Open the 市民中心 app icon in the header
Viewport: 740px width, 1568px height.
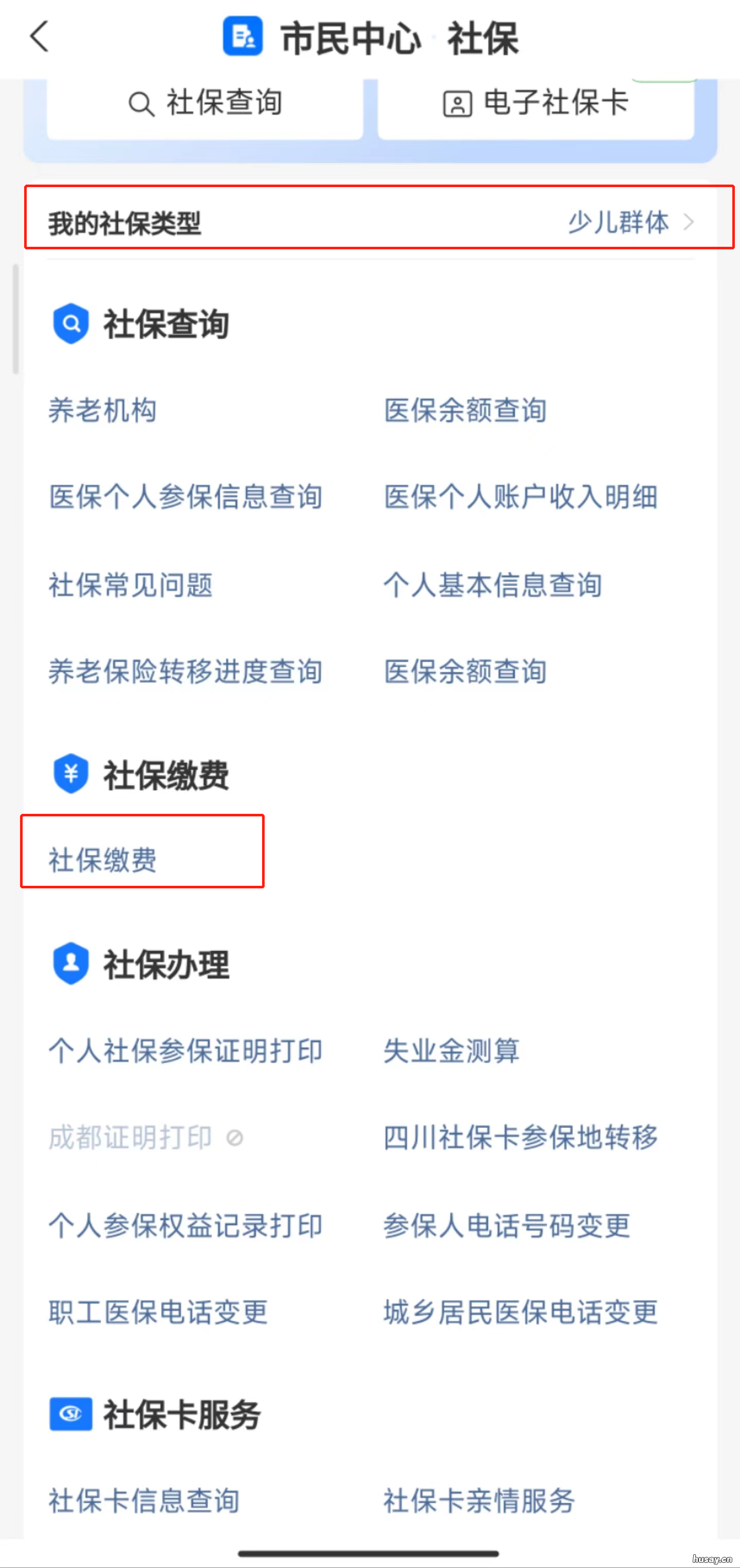point(242,38)
